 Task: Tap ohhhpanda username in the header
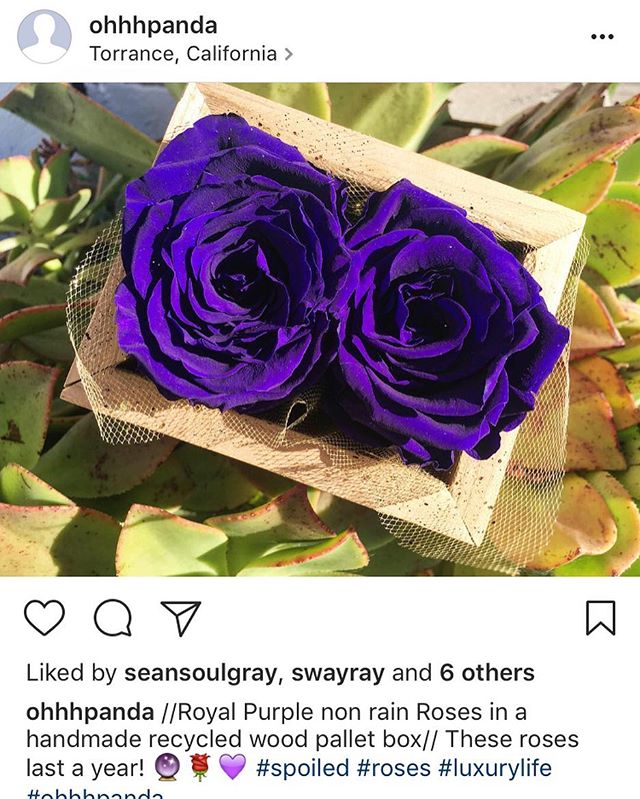152,25
